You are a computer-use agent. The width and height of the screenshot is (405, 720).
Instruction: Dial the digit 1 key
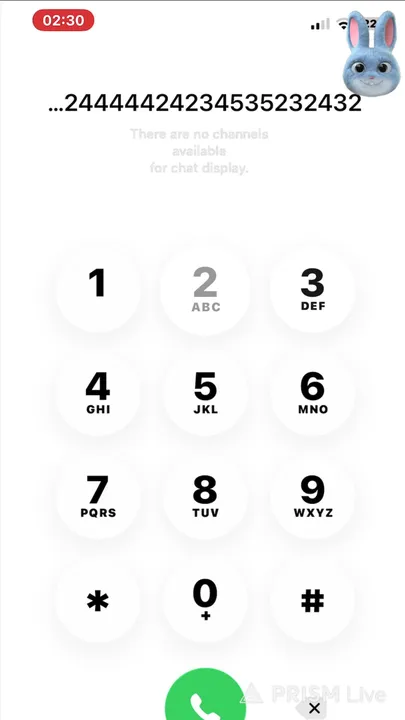[x=98, y=289]
